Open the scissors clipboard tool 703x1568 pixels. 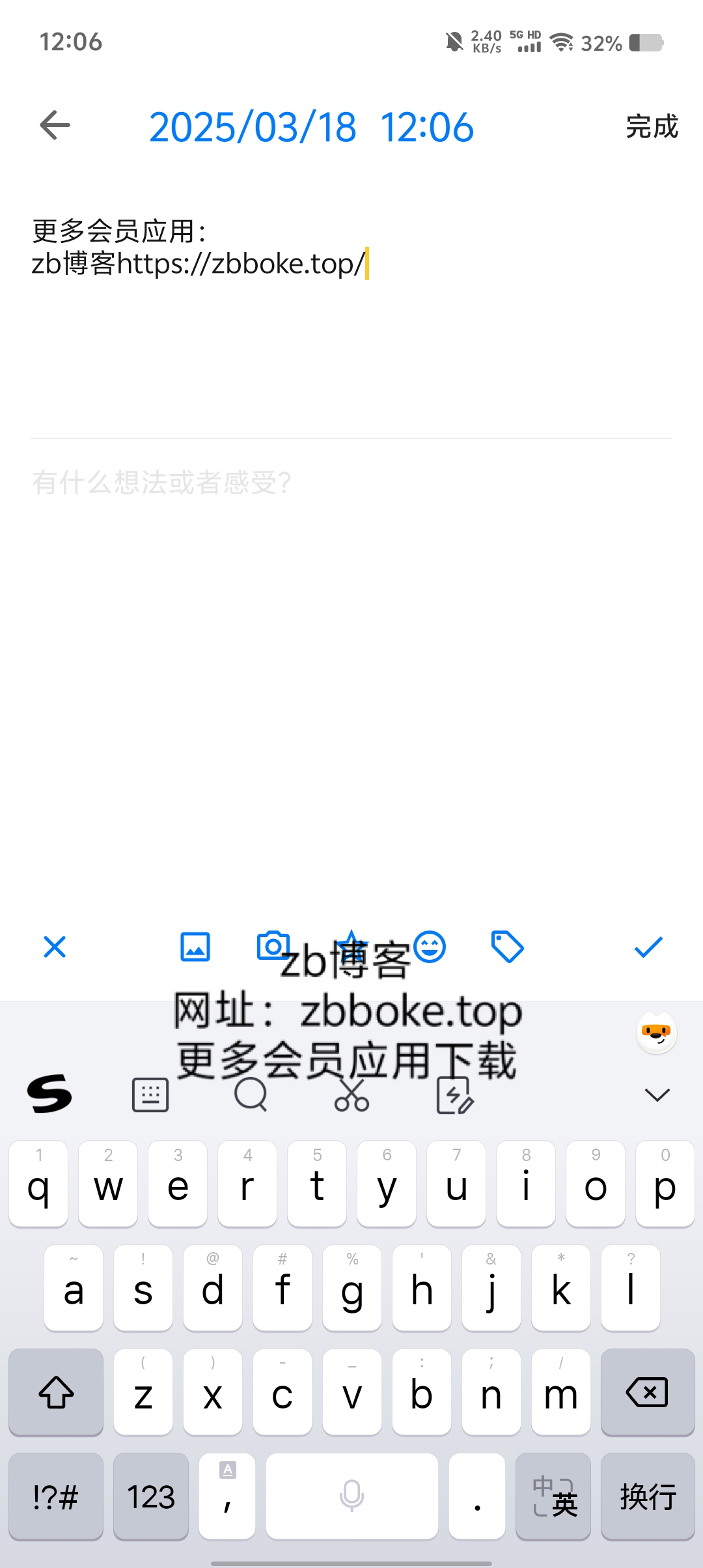(x=351, y=1095)
